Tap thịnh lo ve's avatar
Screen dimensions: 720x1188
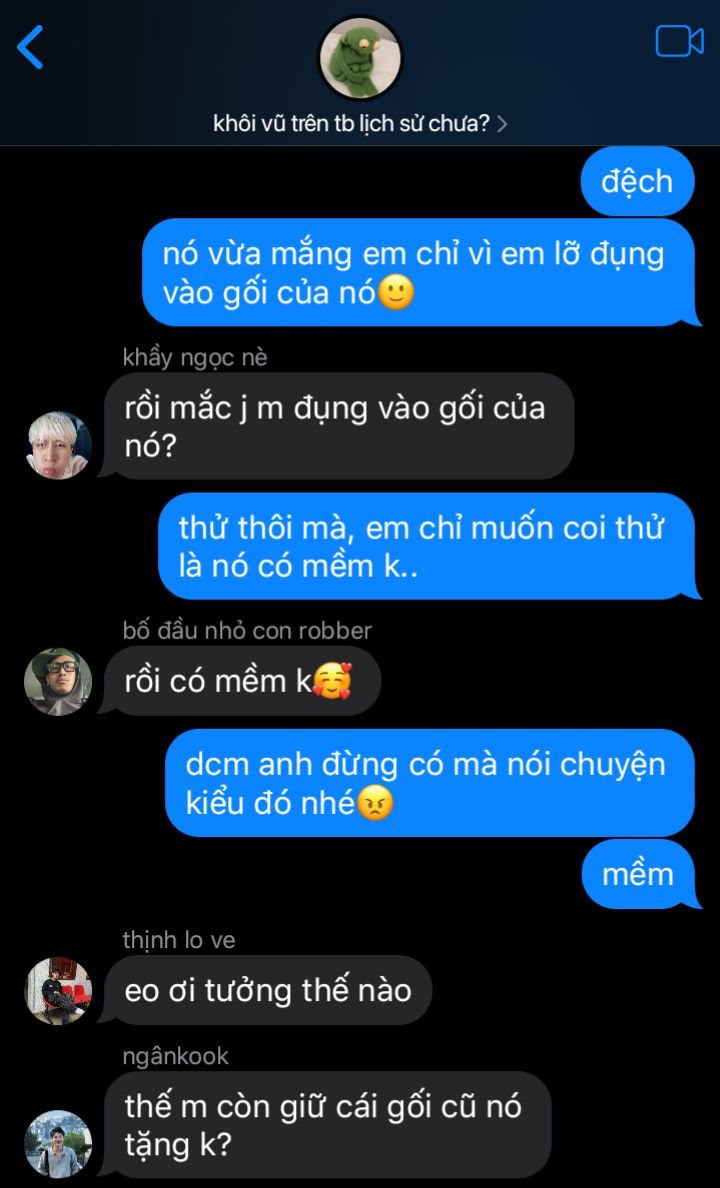58,991
